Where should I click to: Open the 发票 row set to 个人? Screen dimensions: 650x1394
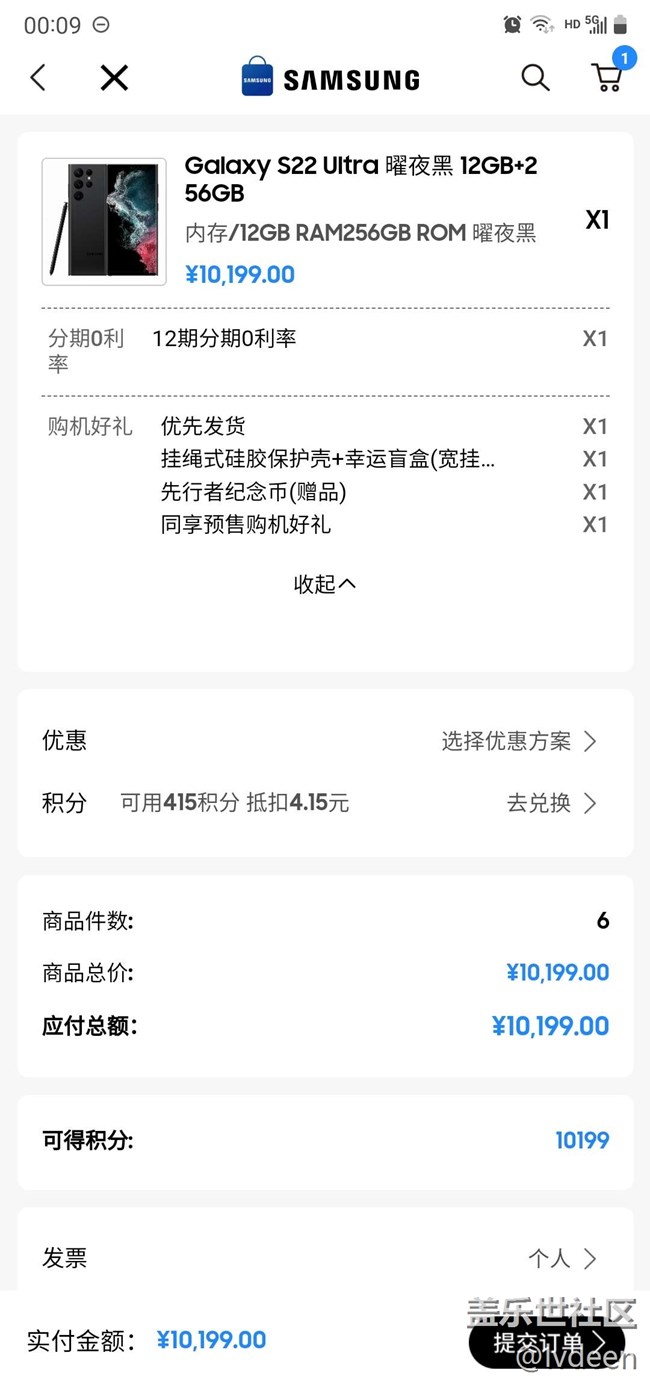click(325, 1258)
